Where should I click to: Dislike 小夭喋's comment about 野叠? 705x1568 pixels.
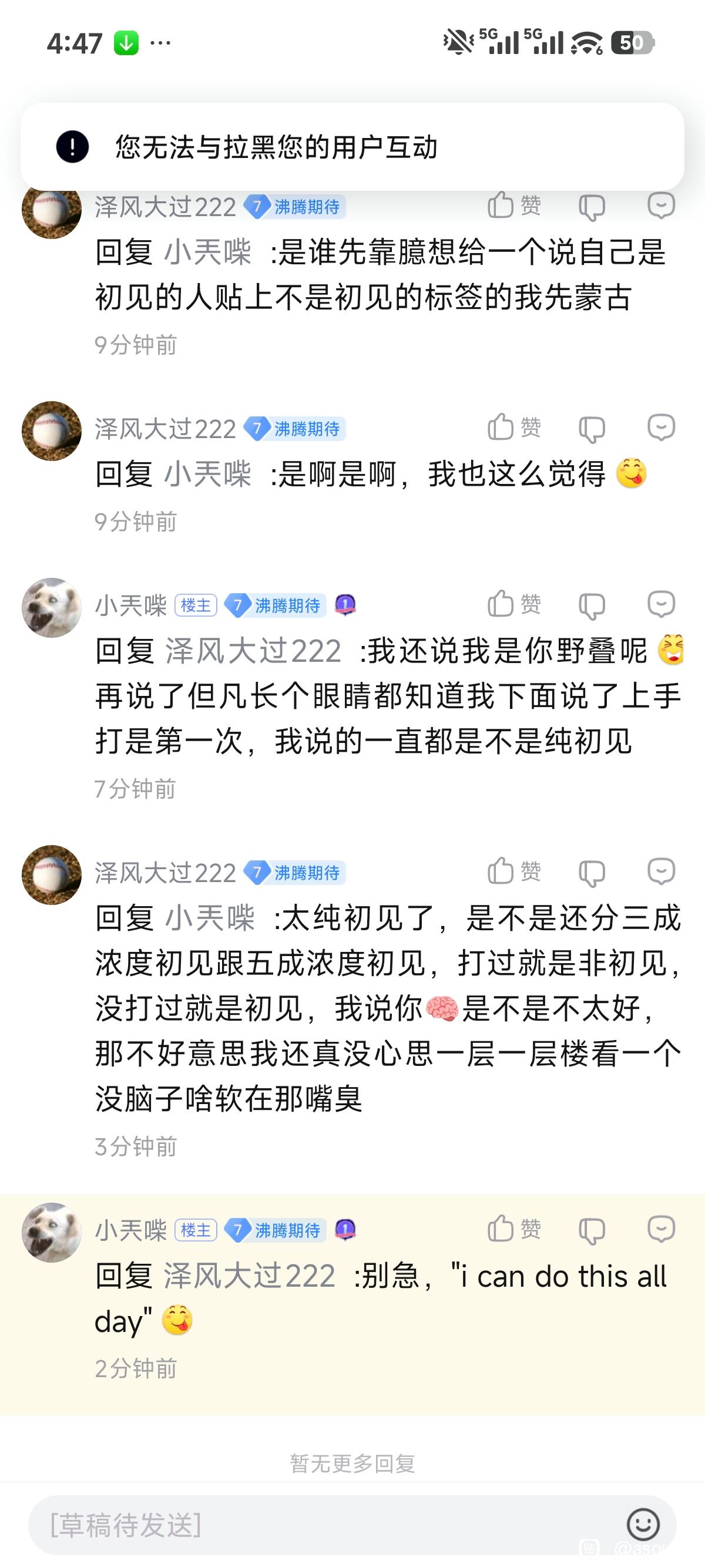[x=591, y=605]
